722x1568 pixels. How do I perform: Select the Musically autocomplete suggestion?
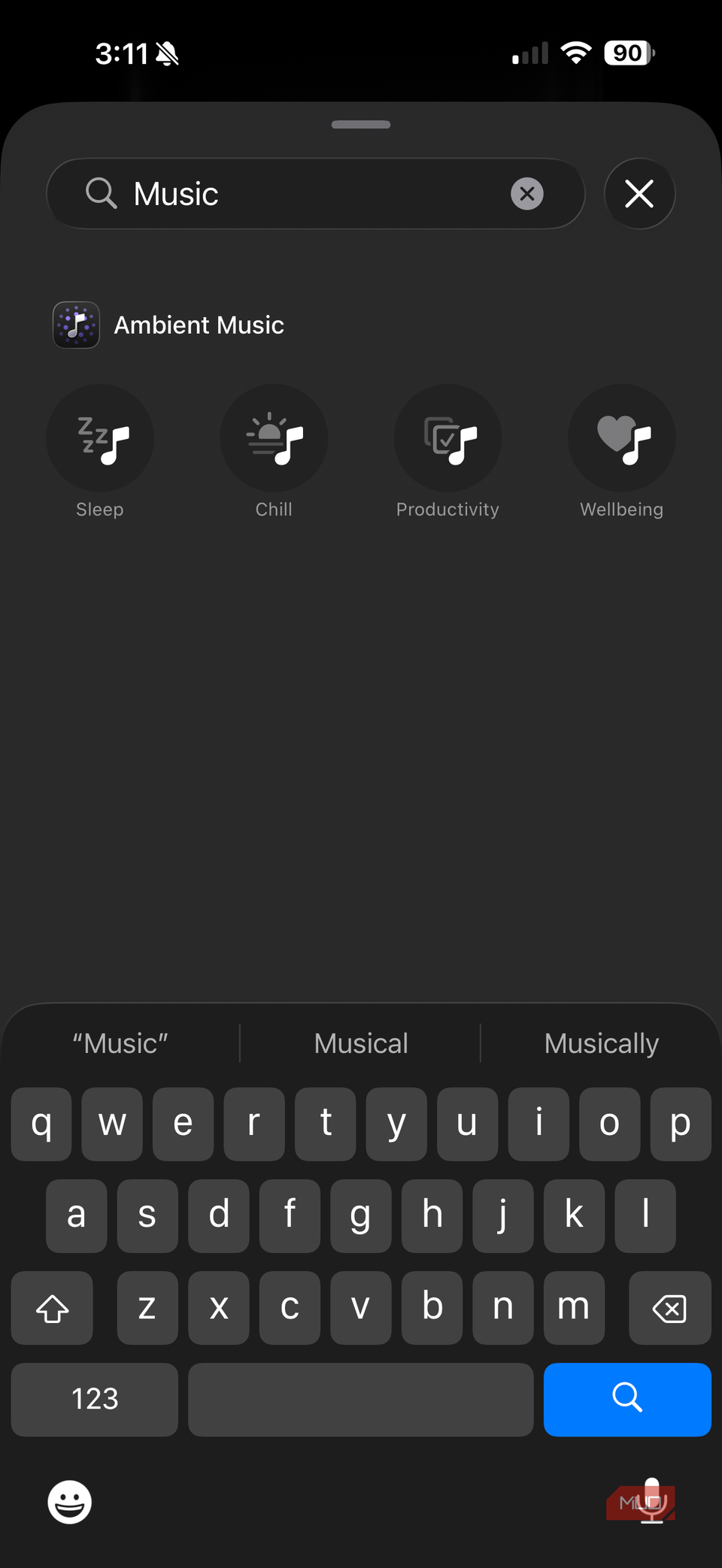[x=601, y=1043]
